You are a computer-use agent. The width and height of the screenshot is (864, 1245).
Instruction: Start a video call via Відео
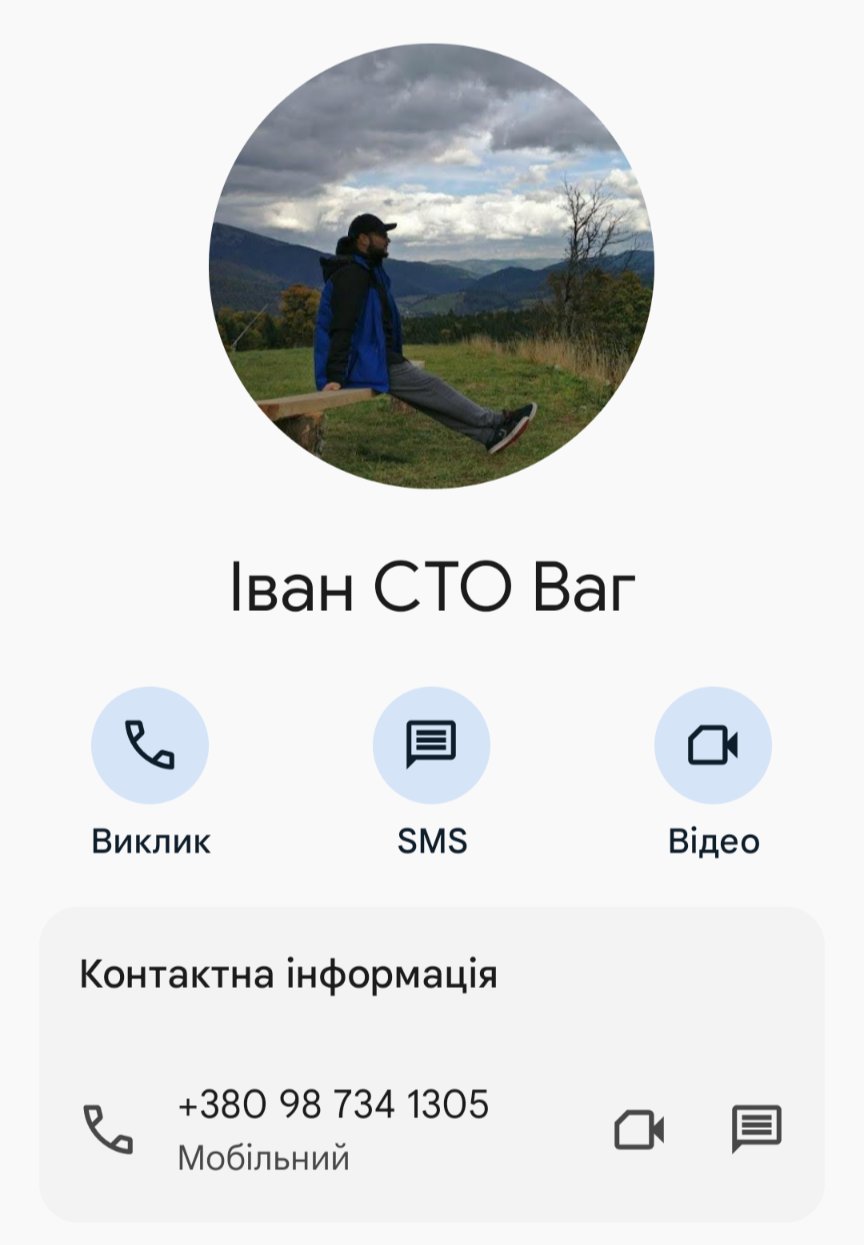click(x=713, y=745)
